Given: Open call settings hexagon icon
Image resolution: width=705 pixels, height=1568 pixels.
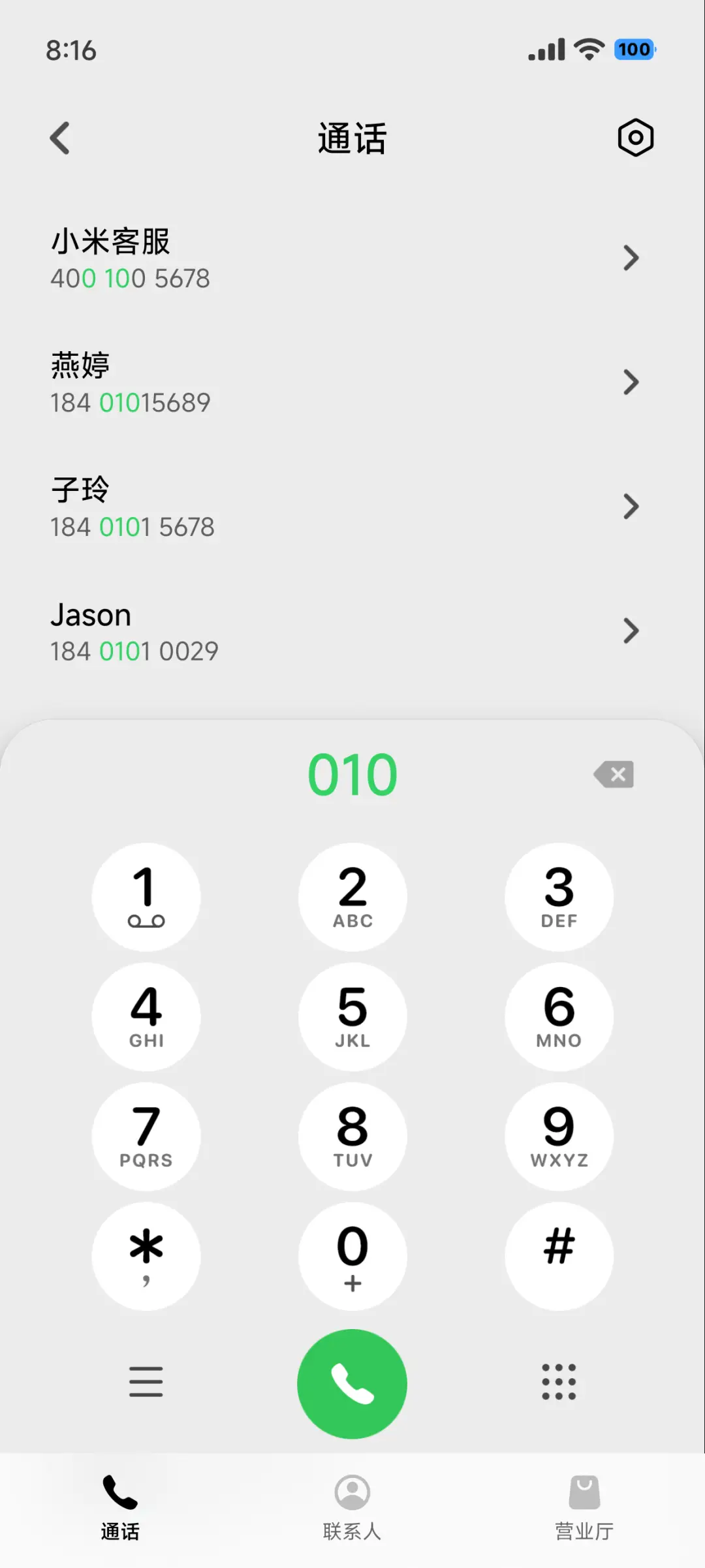Looking at the screenshot, I should 635,138.
